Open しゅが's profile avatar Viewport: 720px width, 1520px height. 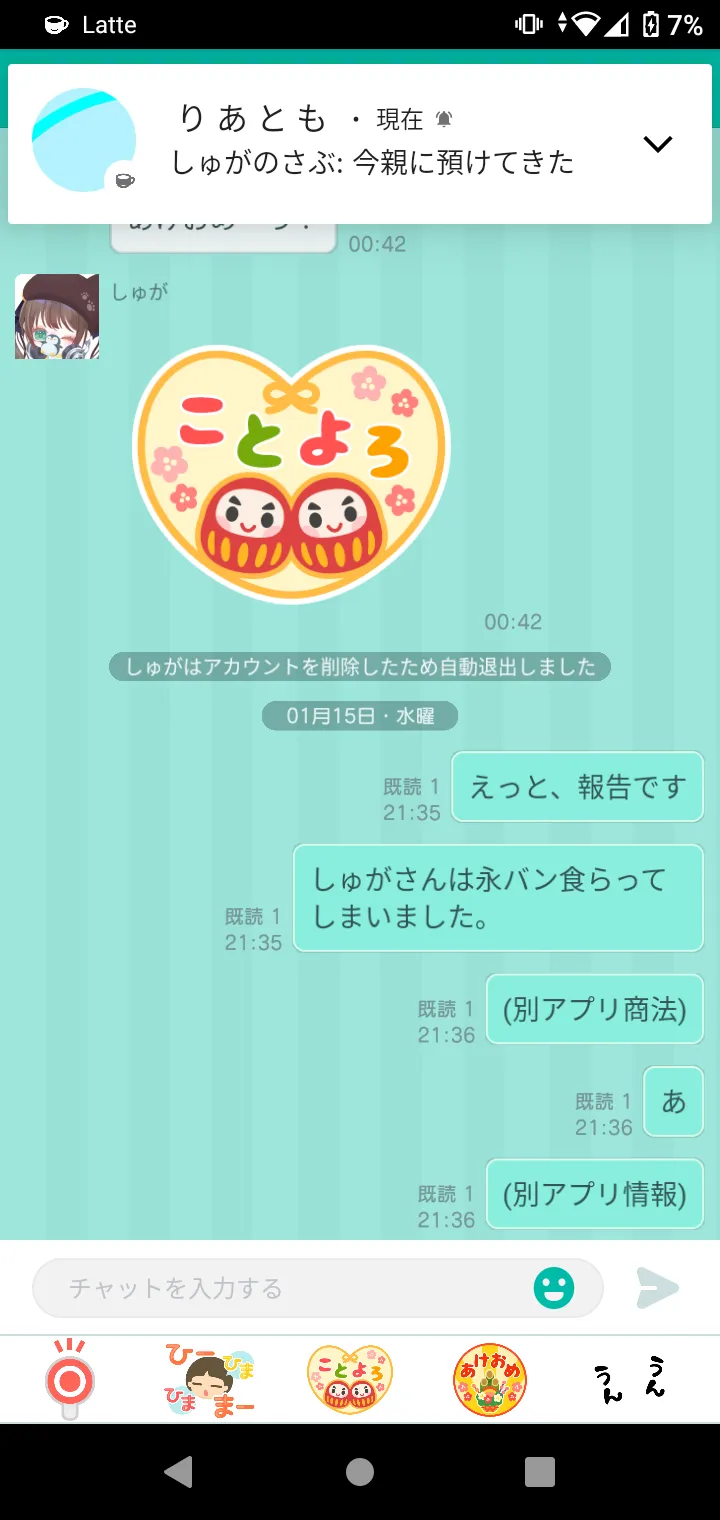57,316
